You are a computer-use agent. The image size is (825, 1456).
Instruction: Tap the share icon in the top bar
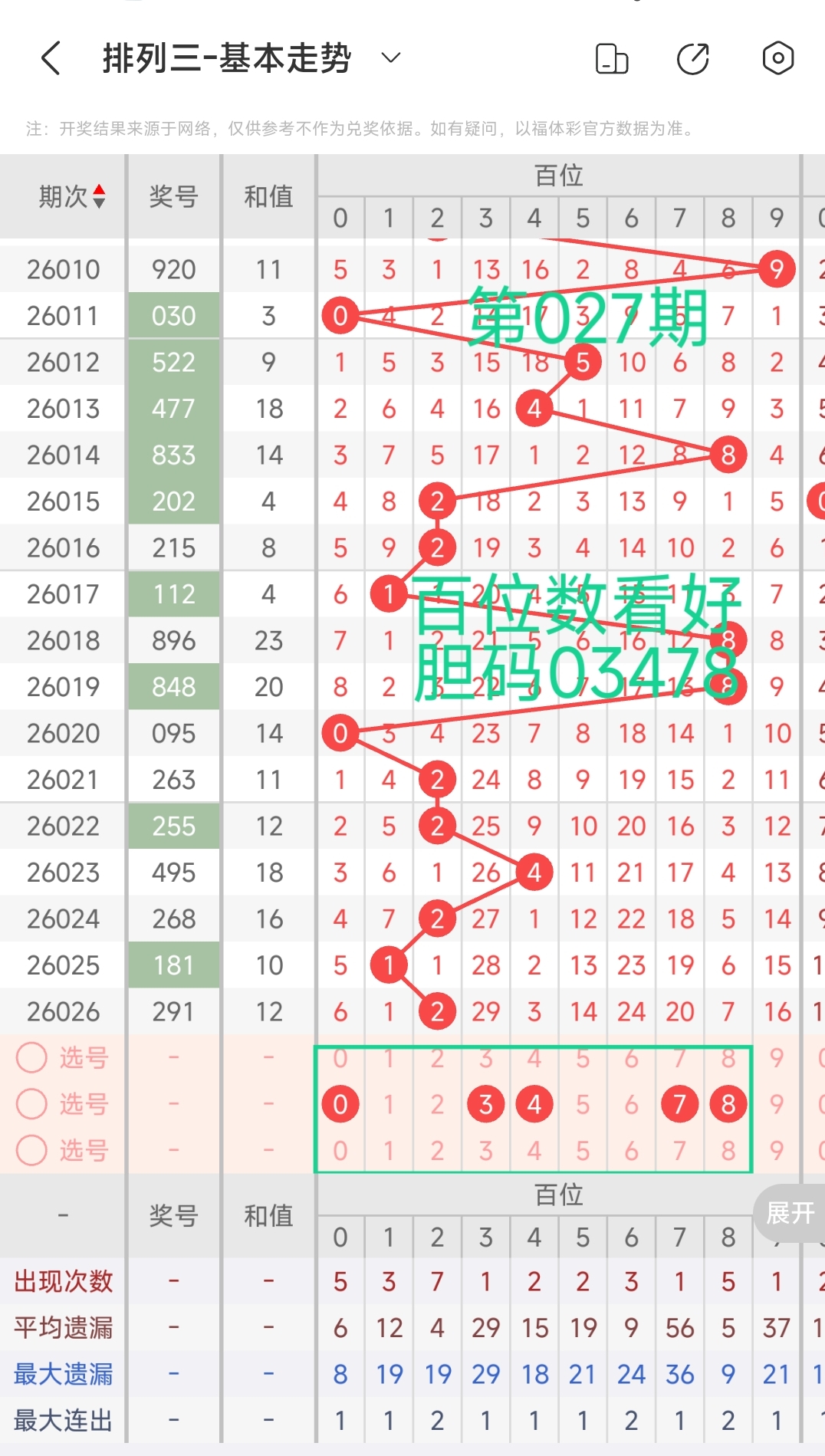click(692, 58)
